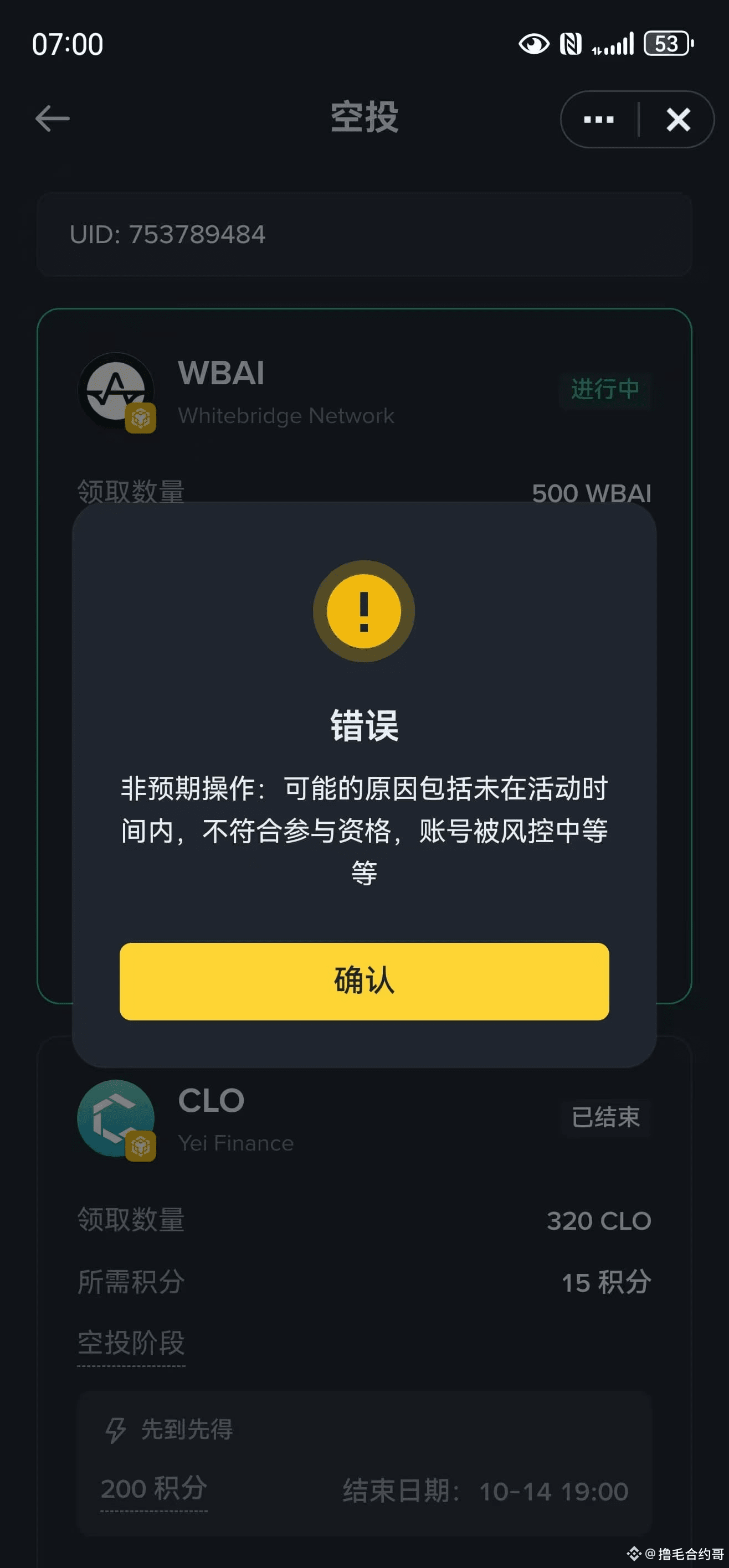This screenshot has width=729, height=1568.
Task: Close the mini app with the X button
Action: [x=677, y=120]
